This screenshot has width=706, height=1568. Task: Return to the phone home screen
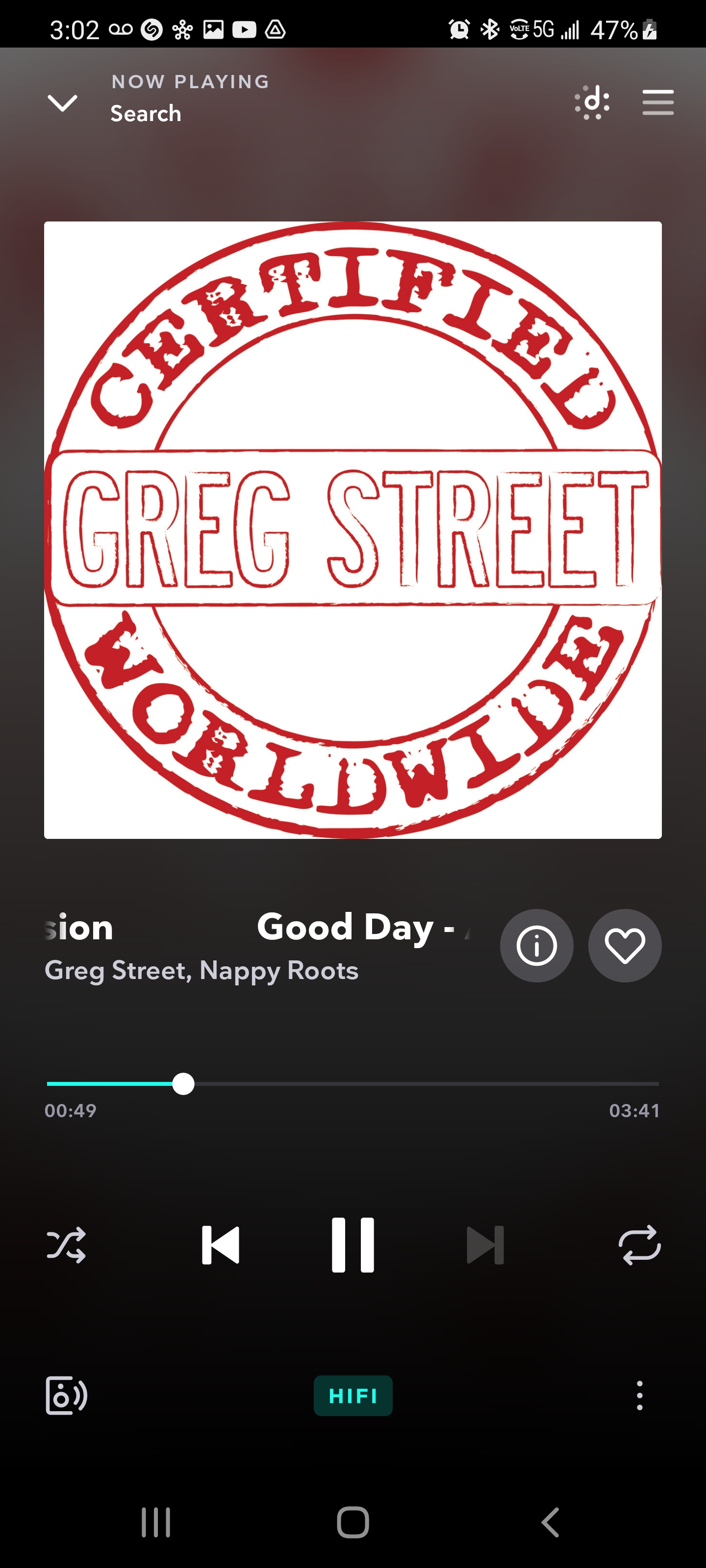click(x=353, y=1522)
